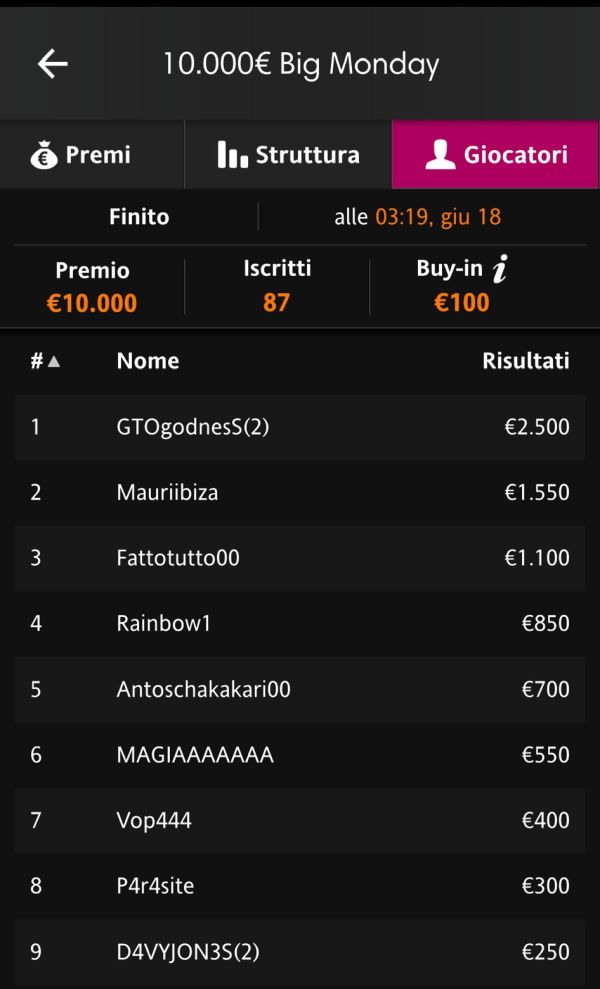Open player GTOgodnesS(2) row

pos(300,427)
